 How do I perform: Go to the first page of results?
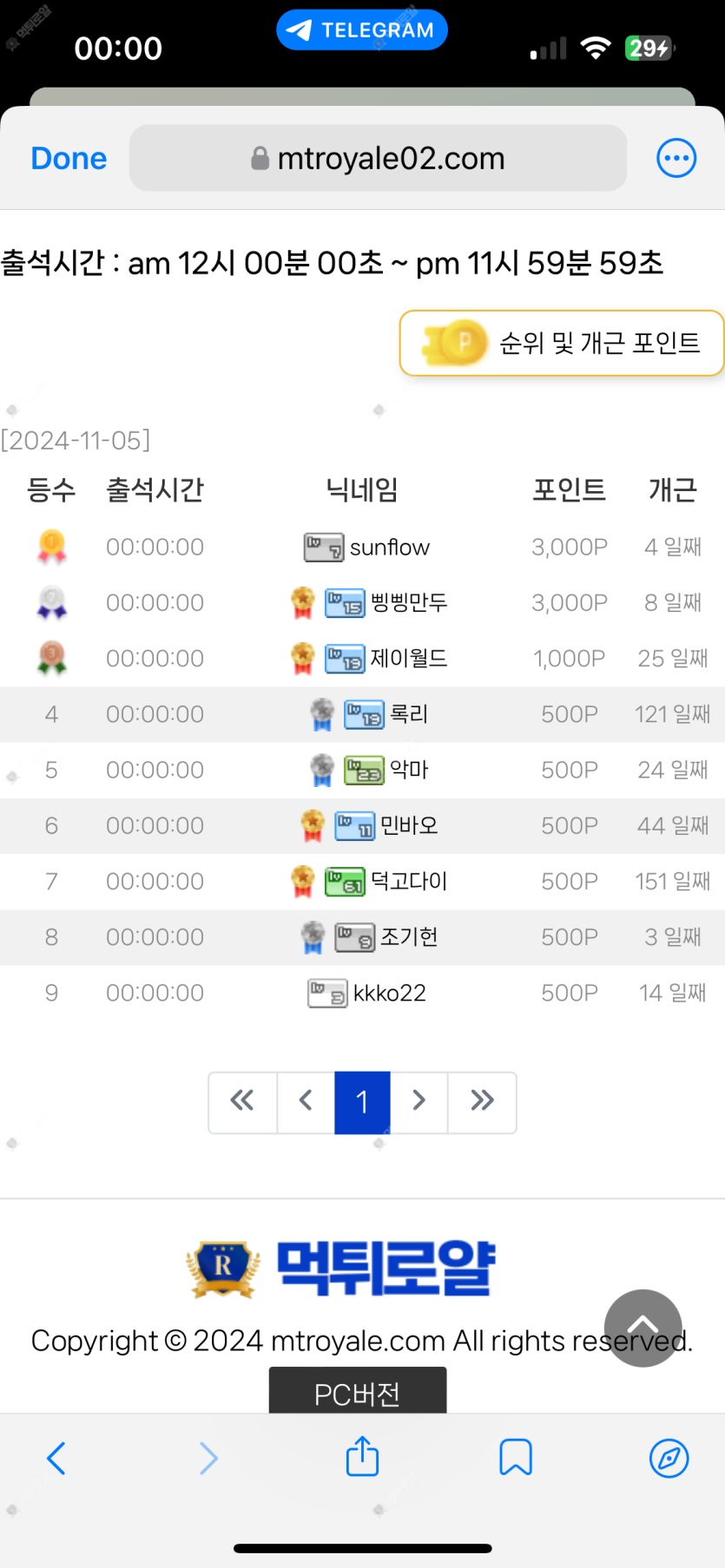pos(242,1101)
